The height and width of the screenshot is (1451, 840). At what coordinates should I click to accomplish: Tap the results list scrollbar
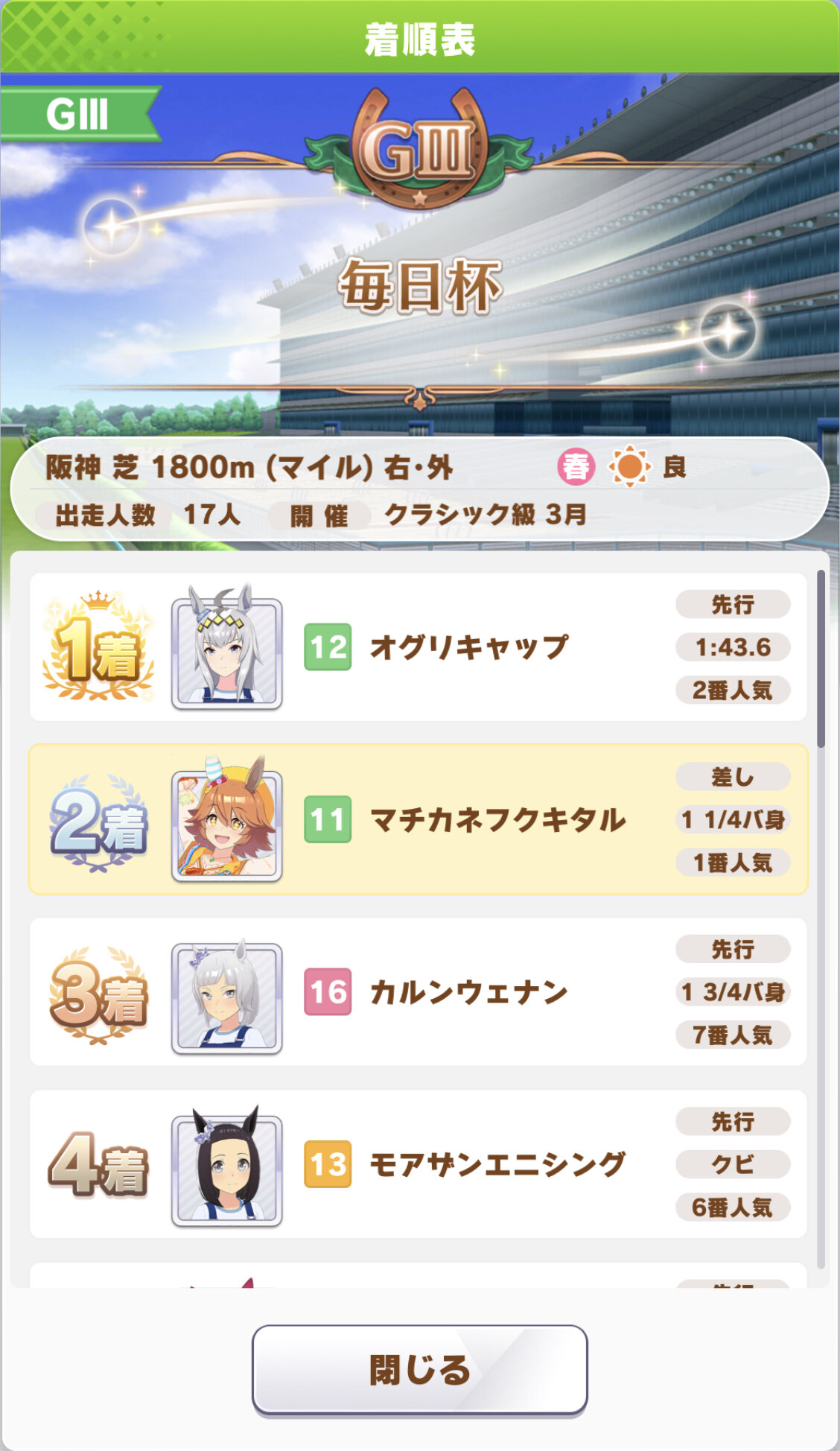point(821,919)
